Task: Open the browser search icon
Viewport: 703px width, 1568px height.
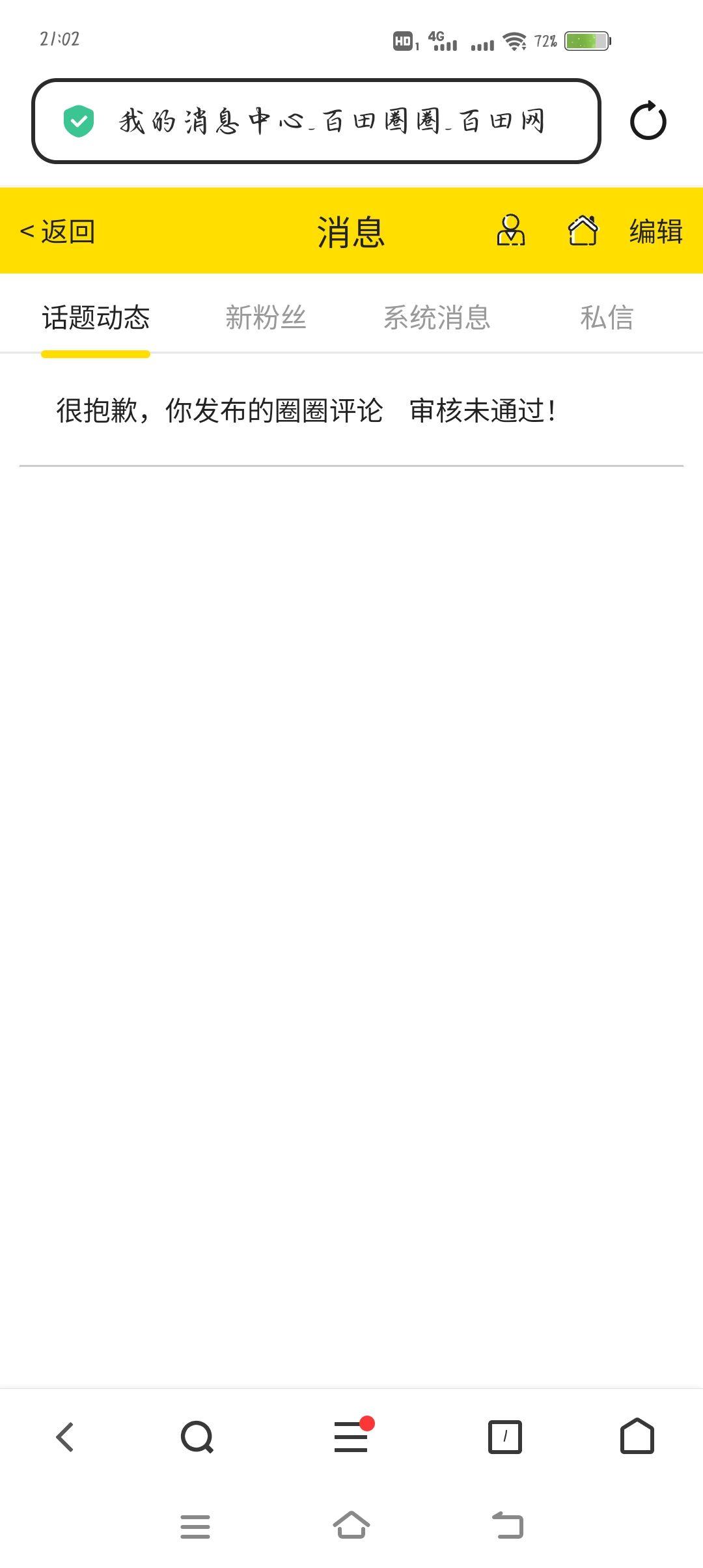Action: click(x=197, y=1436)
